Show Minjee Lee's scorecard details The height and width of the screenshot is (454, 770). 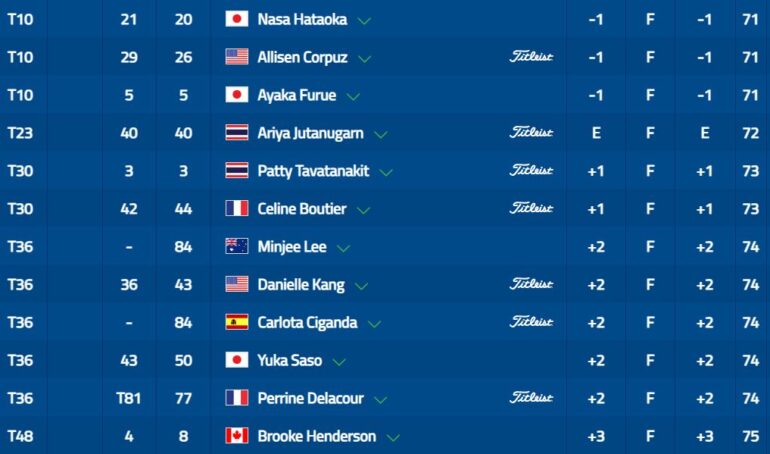coord(343,249)
